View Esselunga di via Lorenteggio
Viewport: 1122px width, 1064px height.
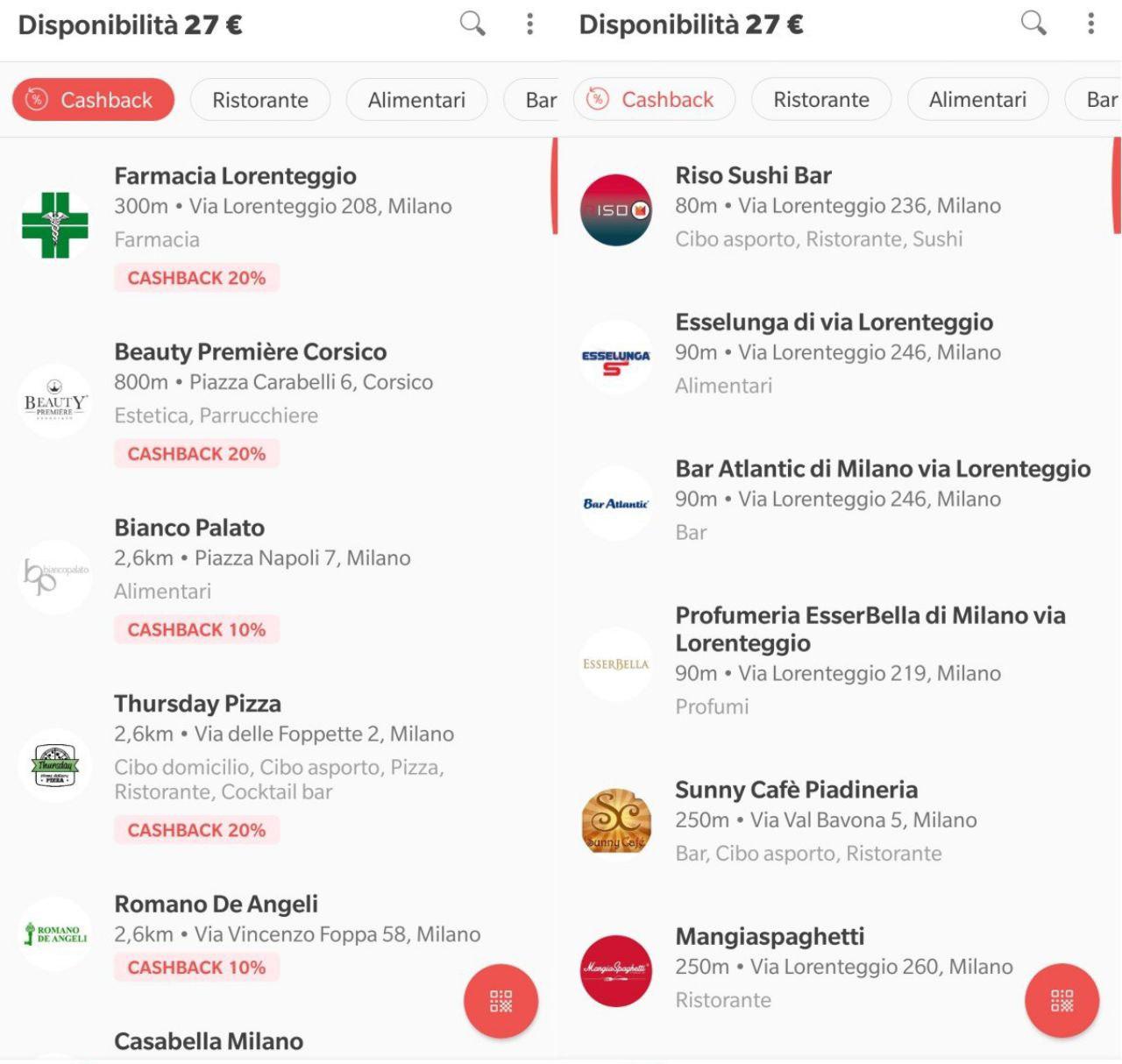834,323
